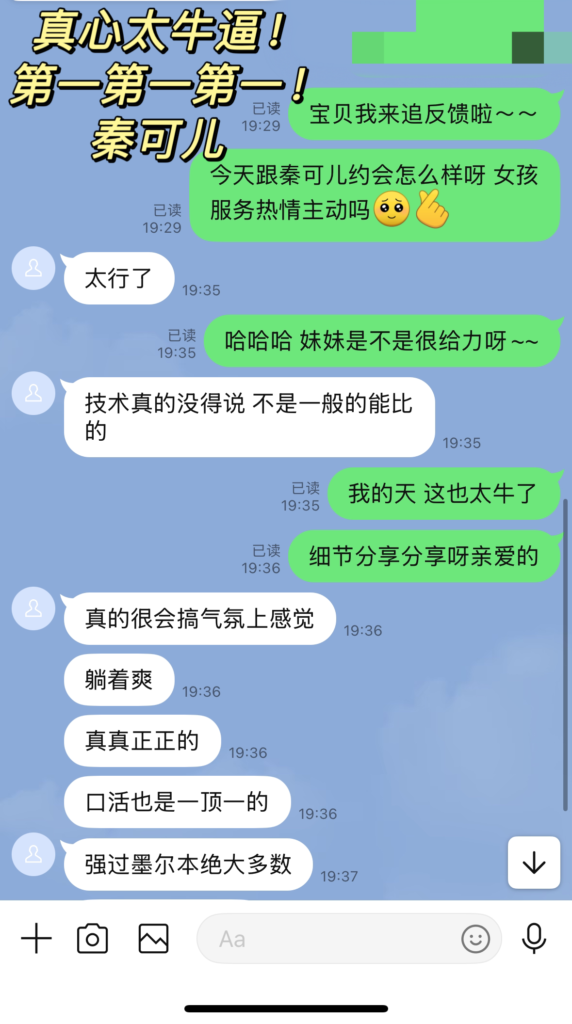The width and height of the screenshot is (572, 1024).
Task: Launch the camera from chat bar
Action: click(x=93, y=939)
